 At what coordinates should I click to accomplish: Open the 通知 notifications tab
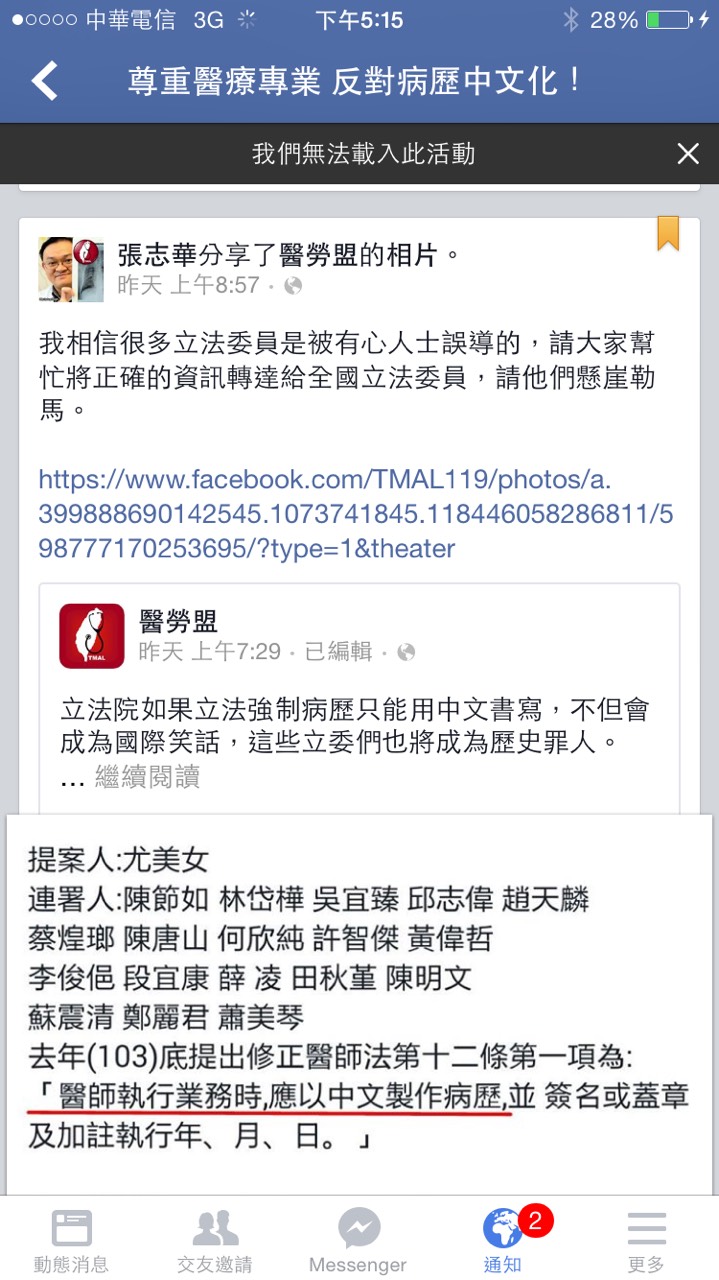pyautogui.click(x=503, y=1240)
